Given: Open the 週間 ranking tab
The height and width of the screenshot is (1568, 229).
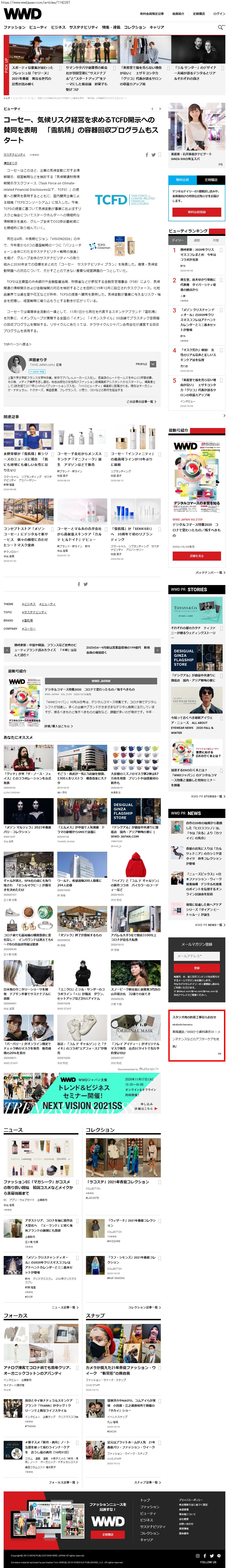Looking at the screenshot, I should (196, 240).
